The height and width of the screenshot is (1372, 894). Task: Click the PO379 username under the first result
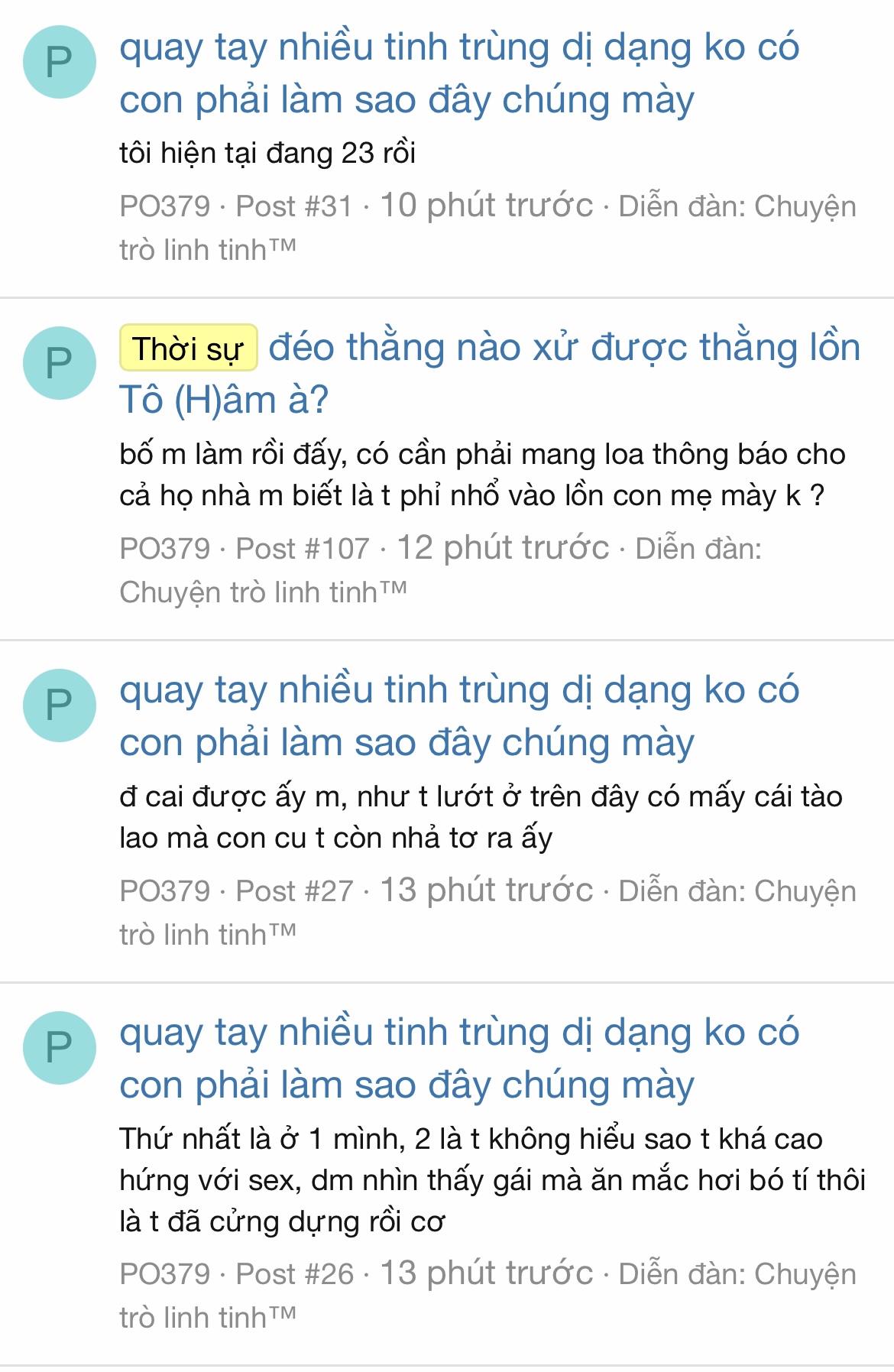tap(164, 205)
